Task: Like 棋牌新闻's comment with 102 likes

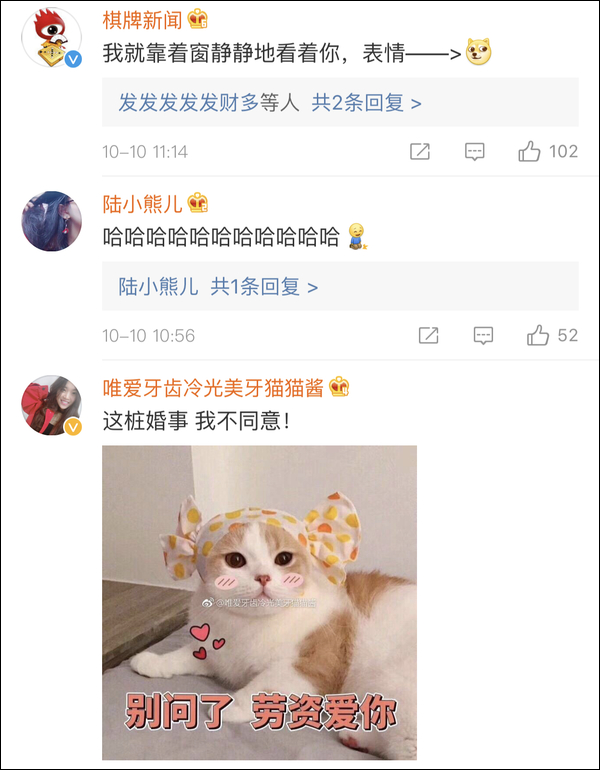Action: point(530,152)
